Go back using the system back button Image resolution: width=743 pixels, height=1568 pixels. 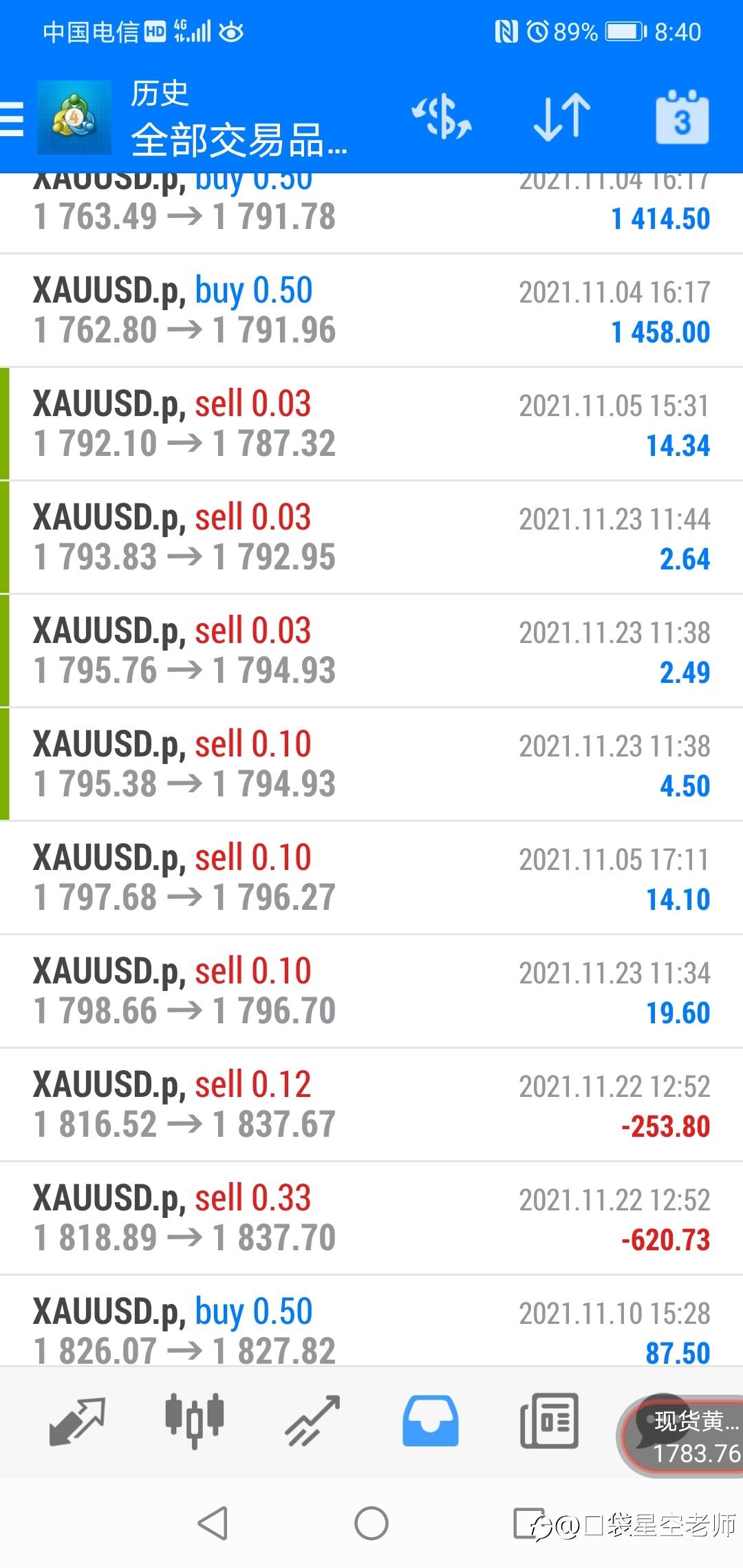point(213,1523)
